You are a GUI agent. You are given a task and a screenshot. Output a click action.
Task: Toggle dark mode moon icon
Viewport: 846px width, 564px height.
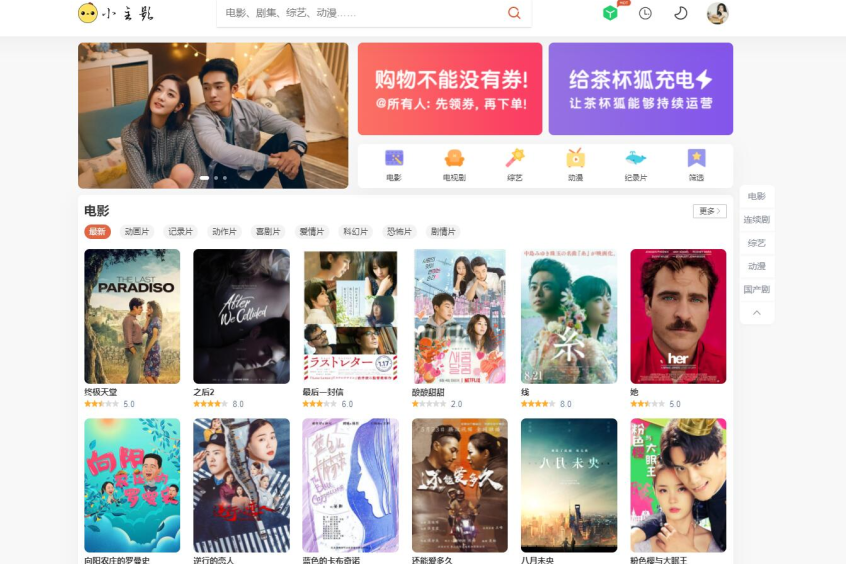681,13
